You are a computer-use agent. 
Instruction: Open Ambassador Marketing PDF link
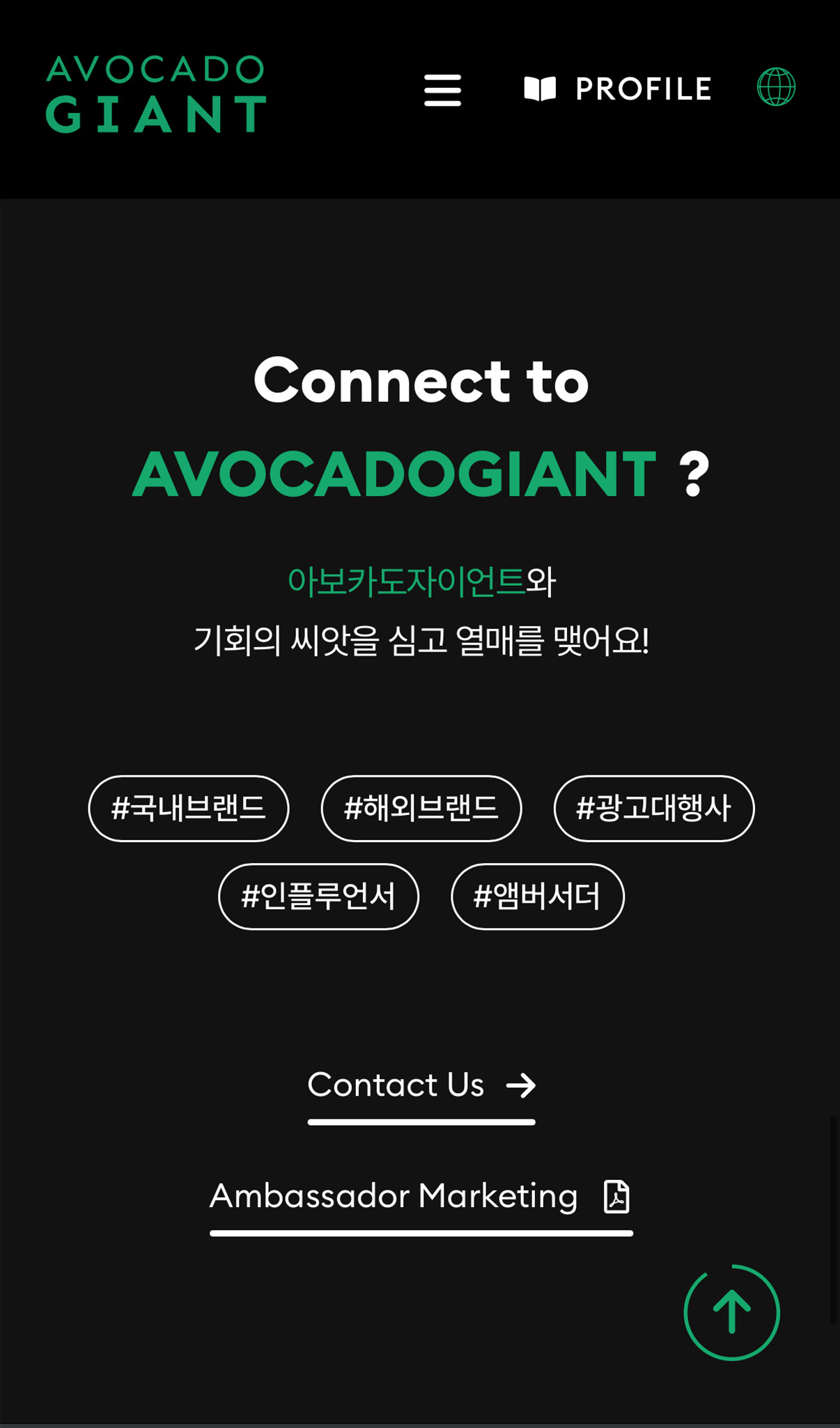click(421, 1196)
